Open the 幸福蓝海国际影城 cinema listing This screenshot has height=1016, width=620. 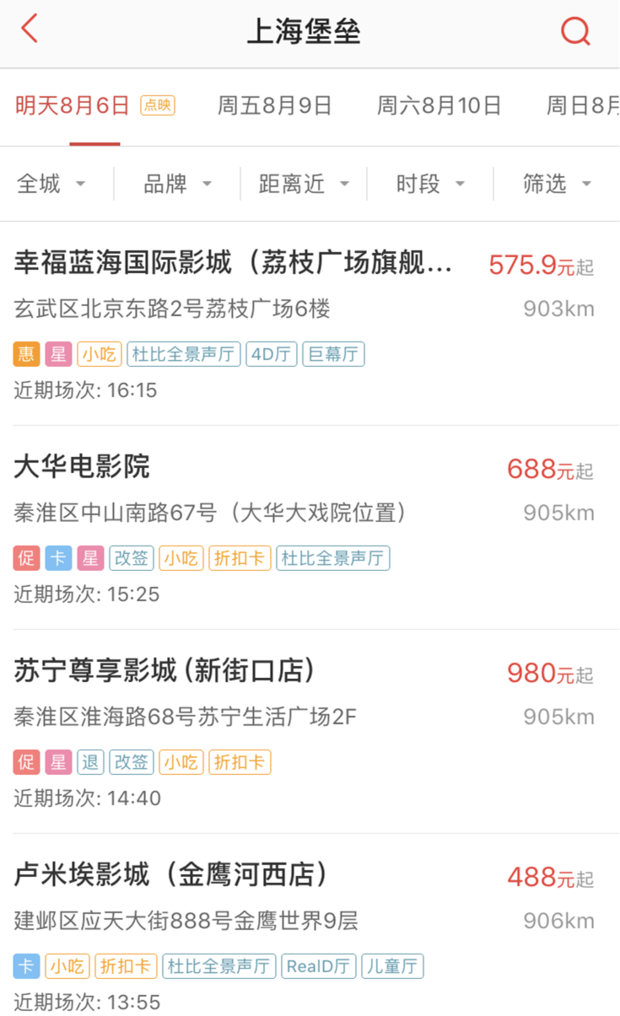coord(310,324)
